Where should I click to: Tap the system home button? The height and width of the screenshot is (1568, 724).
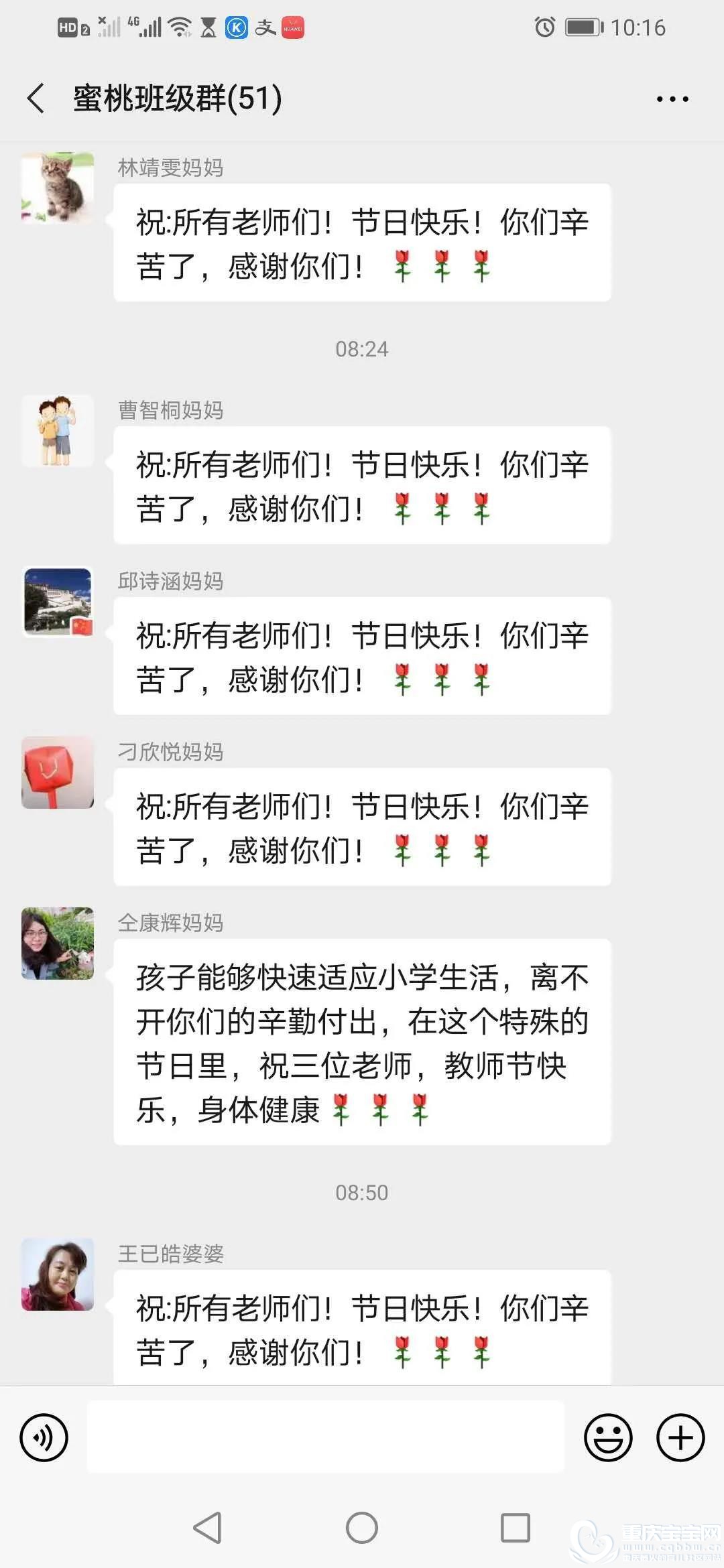pyautogui.click(x=362, y=1528)
